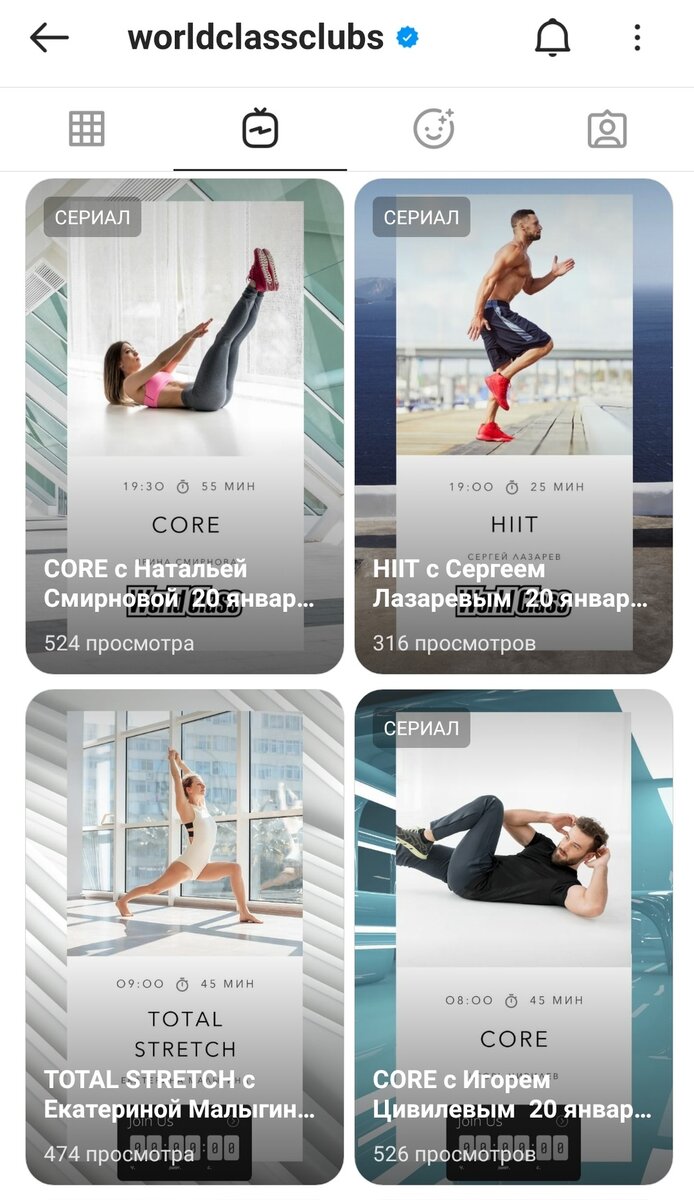
Task: Open the three-dot overflow menu
Action: click(x=637, y=38)
